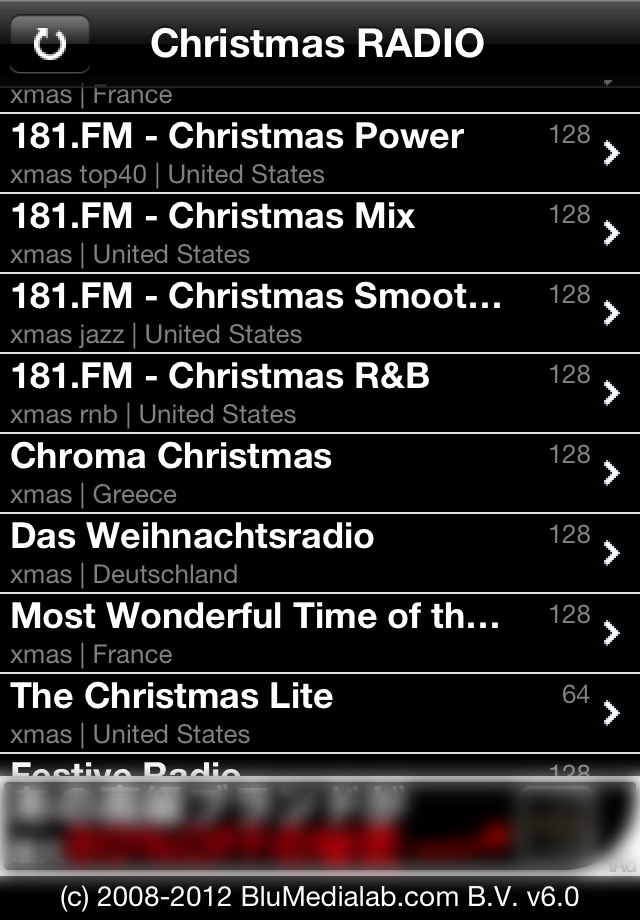Tap the refresh button in the header
The height and width of the screenshot is (920, 640).
[x=49, y=44]
